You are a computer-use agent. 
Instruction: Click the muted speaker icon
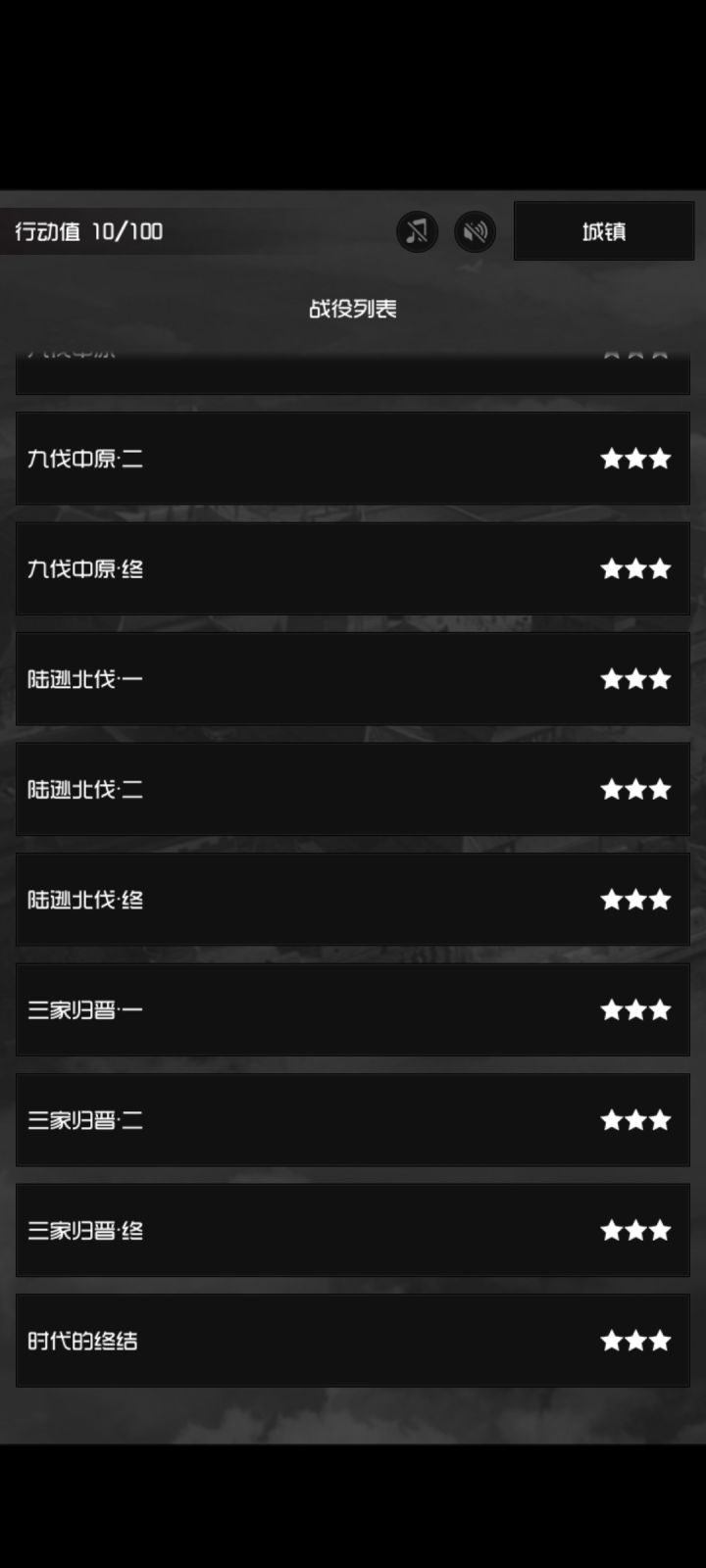[x=475, y=231]
